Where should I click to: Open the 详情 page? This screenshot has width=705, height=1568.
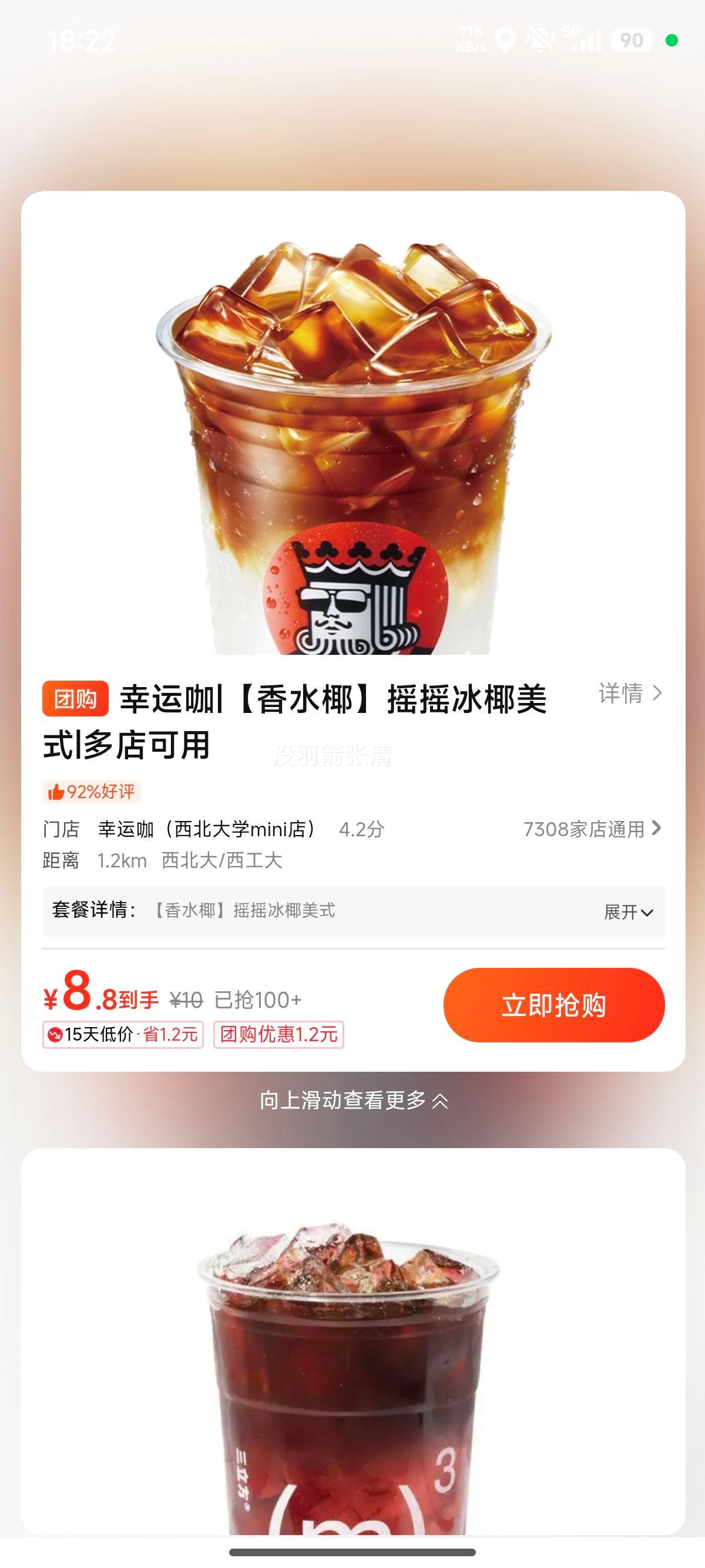coord(628,695)
